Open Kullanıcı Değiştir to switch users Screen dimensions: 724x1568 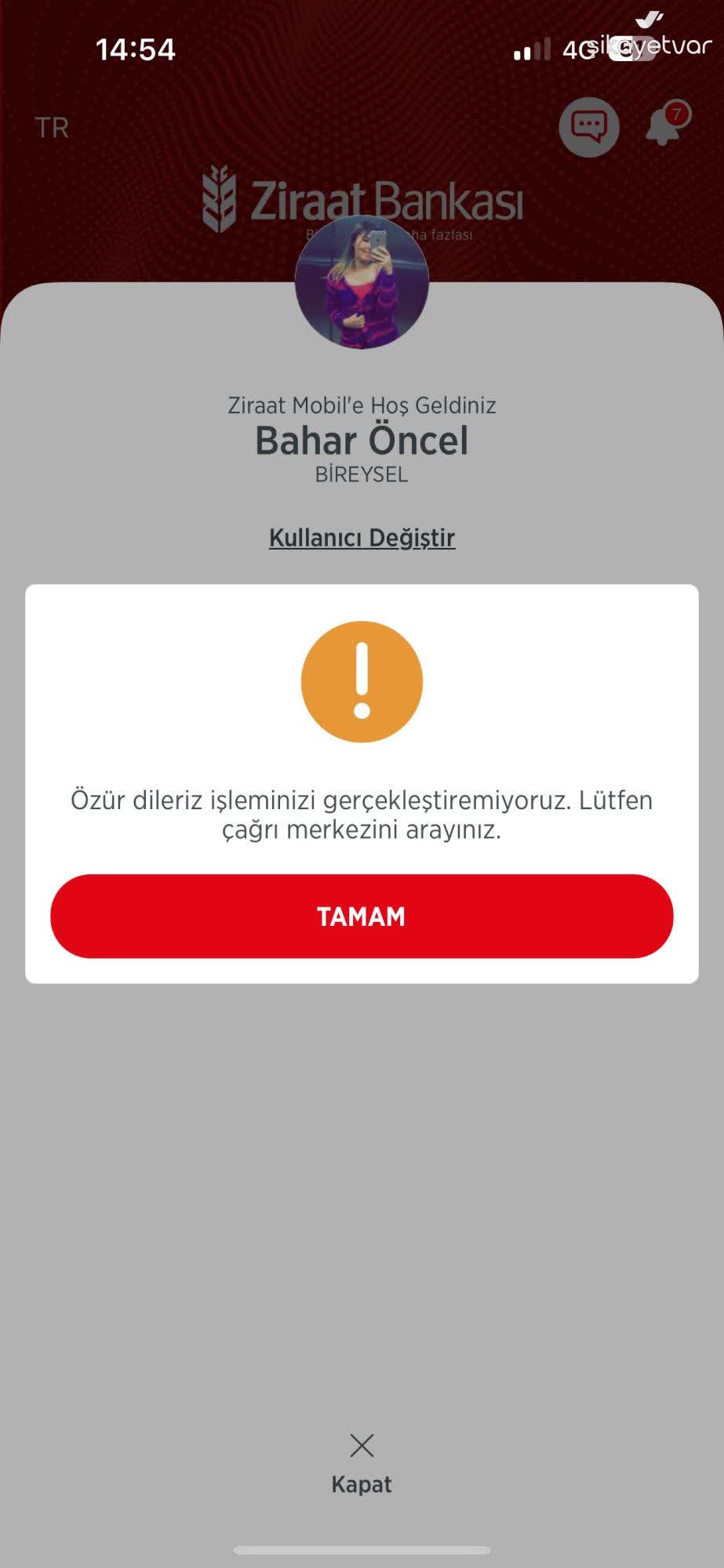pos(362,538)
